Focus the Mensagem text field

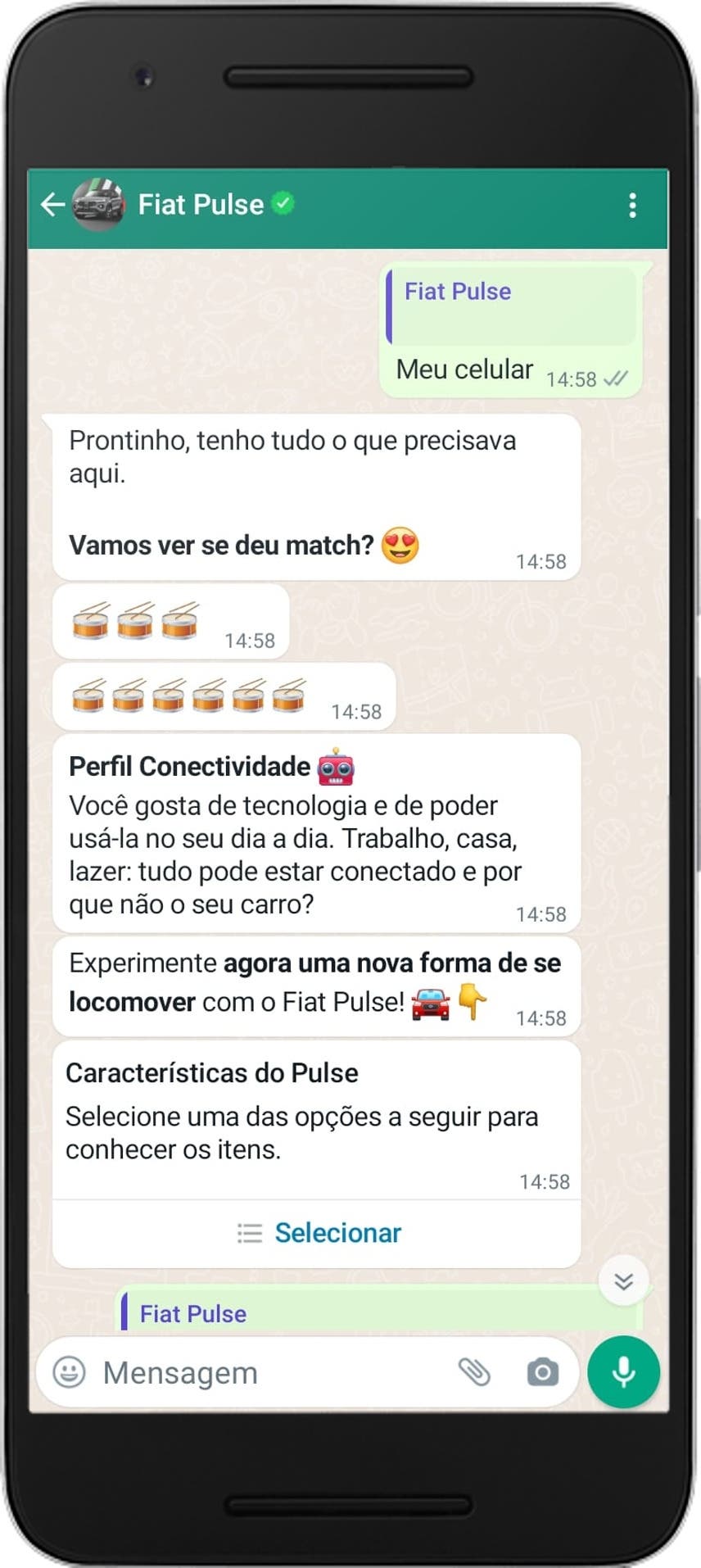tap(270, 1372)
